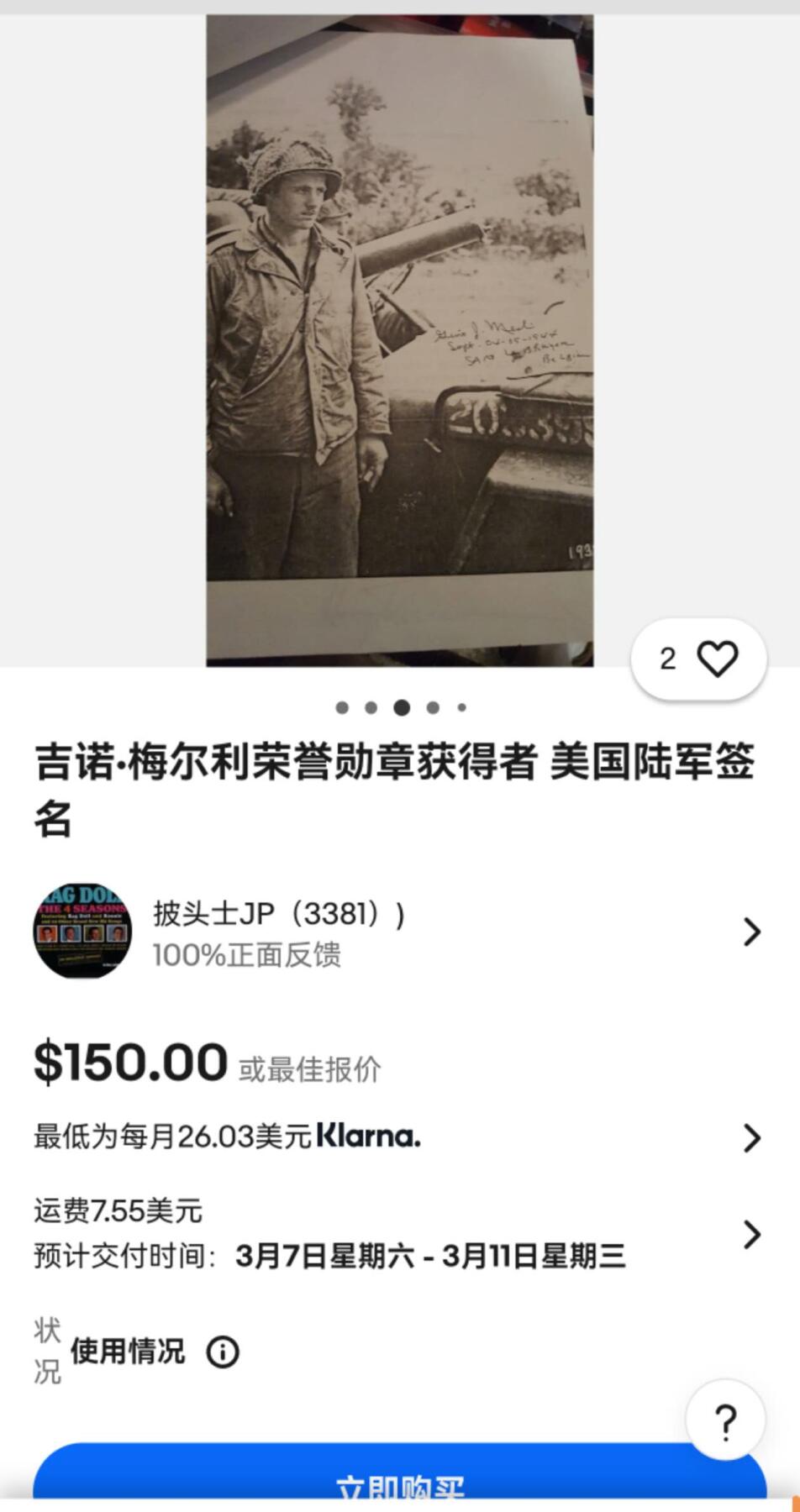Open Klarna payment options via chevron
Image resolution: width=800 pixels, height=1512 pixels.
point(750,1137)
